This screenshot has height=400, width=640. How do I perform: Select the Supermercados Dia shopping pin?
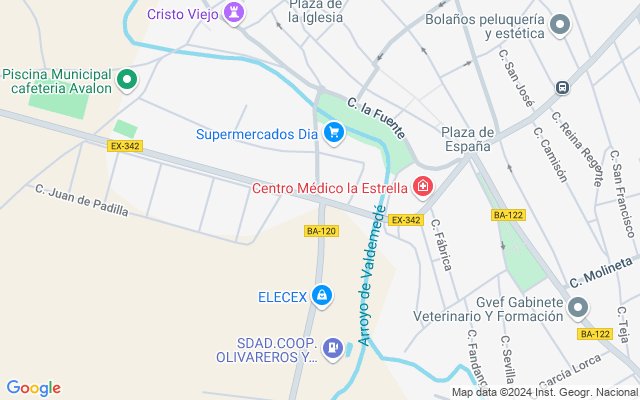[334, 132]
